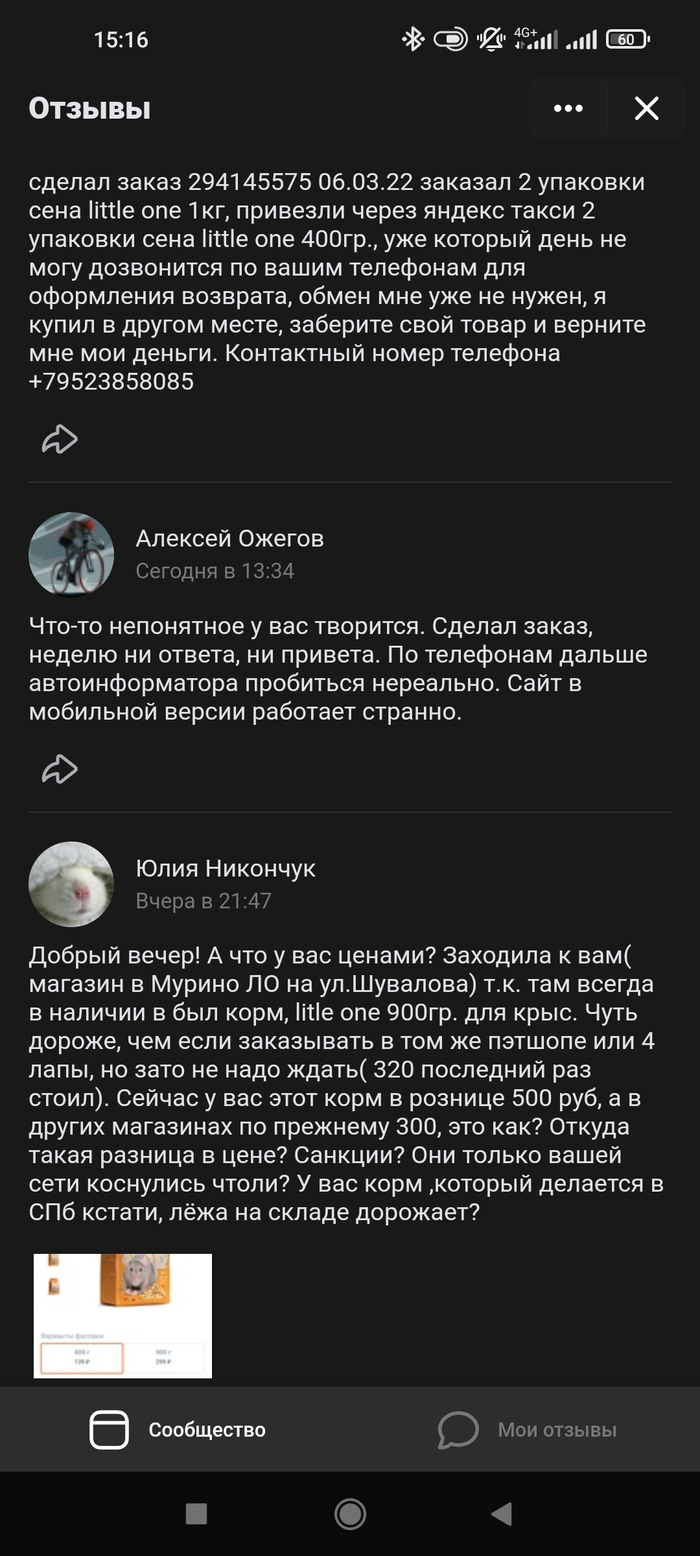Close the Отзывы reviews screen

tap(647, 108)
